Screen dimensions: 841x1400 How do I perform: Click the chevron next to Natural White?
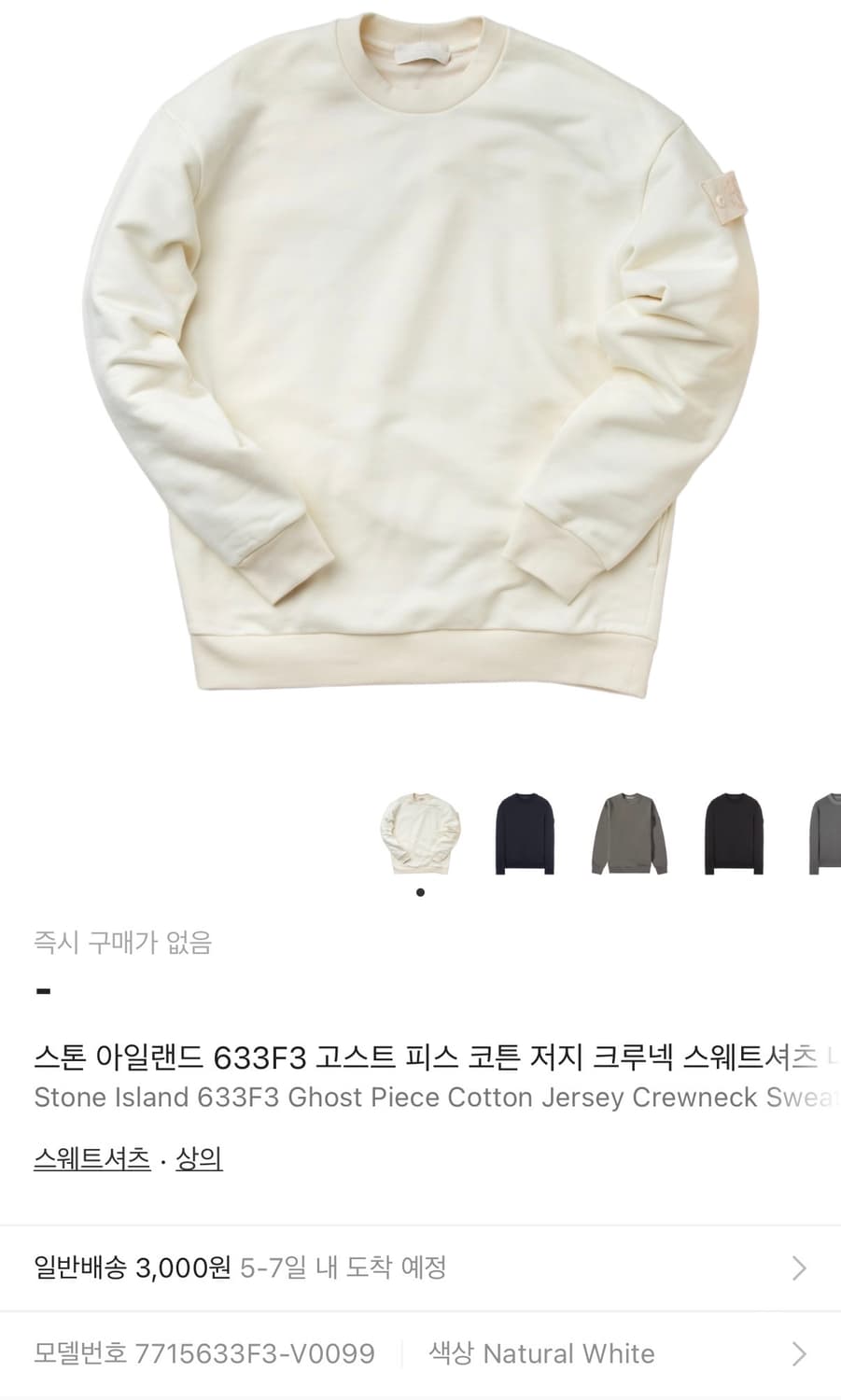click(x=798, y=1352)
